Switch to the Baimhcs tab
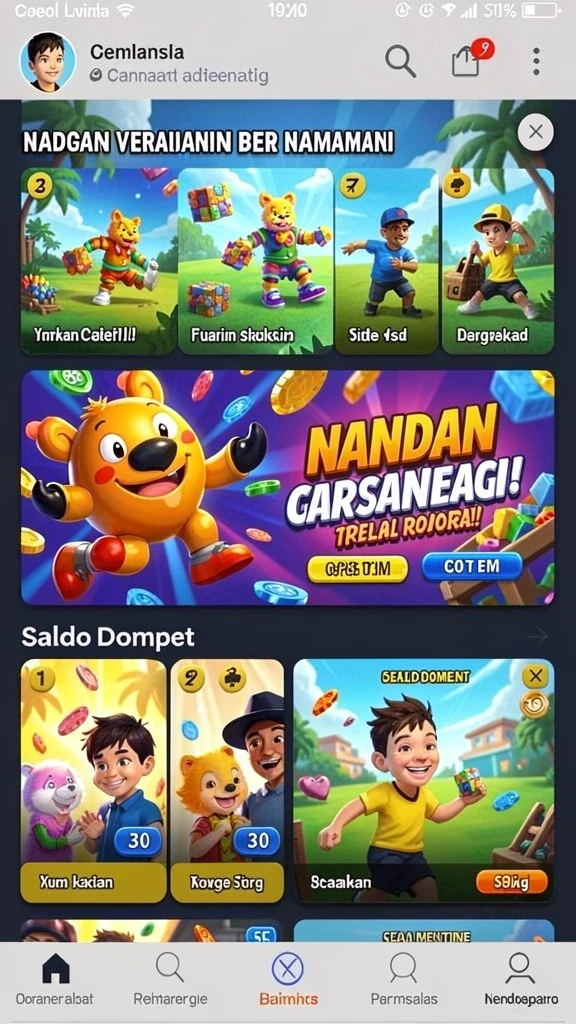Image resolution: width=576 pixels, height=1024 pixels. coord(288,980)
